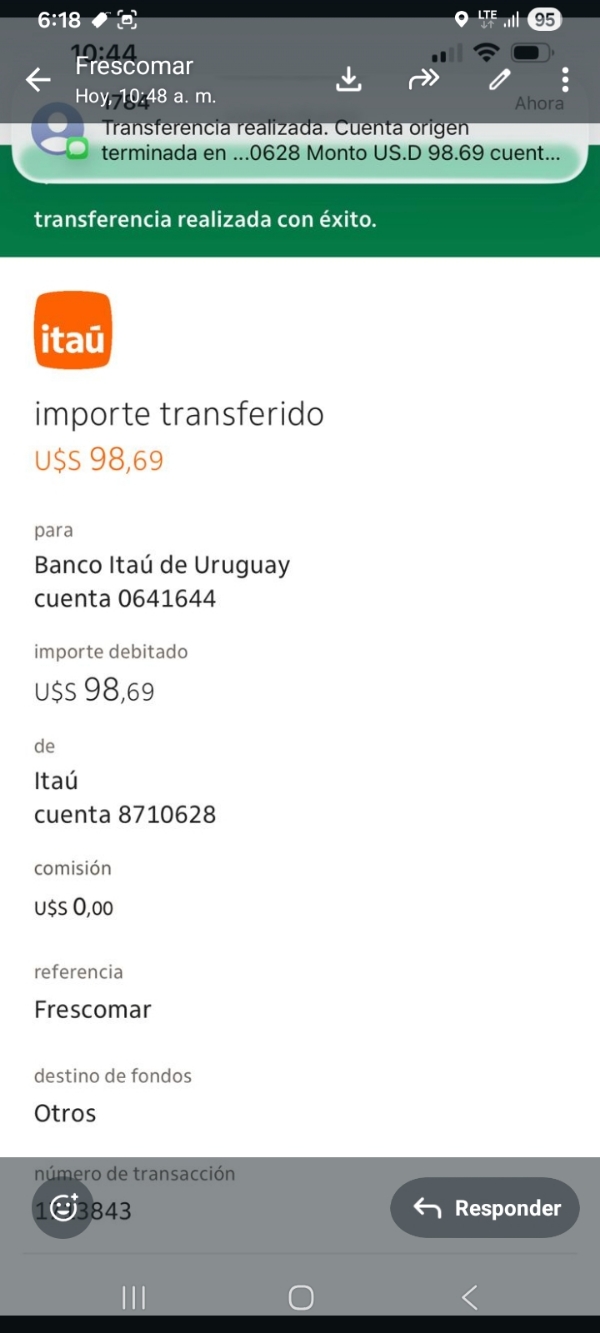Edit the image with the pencil tool

coord(500,80)
